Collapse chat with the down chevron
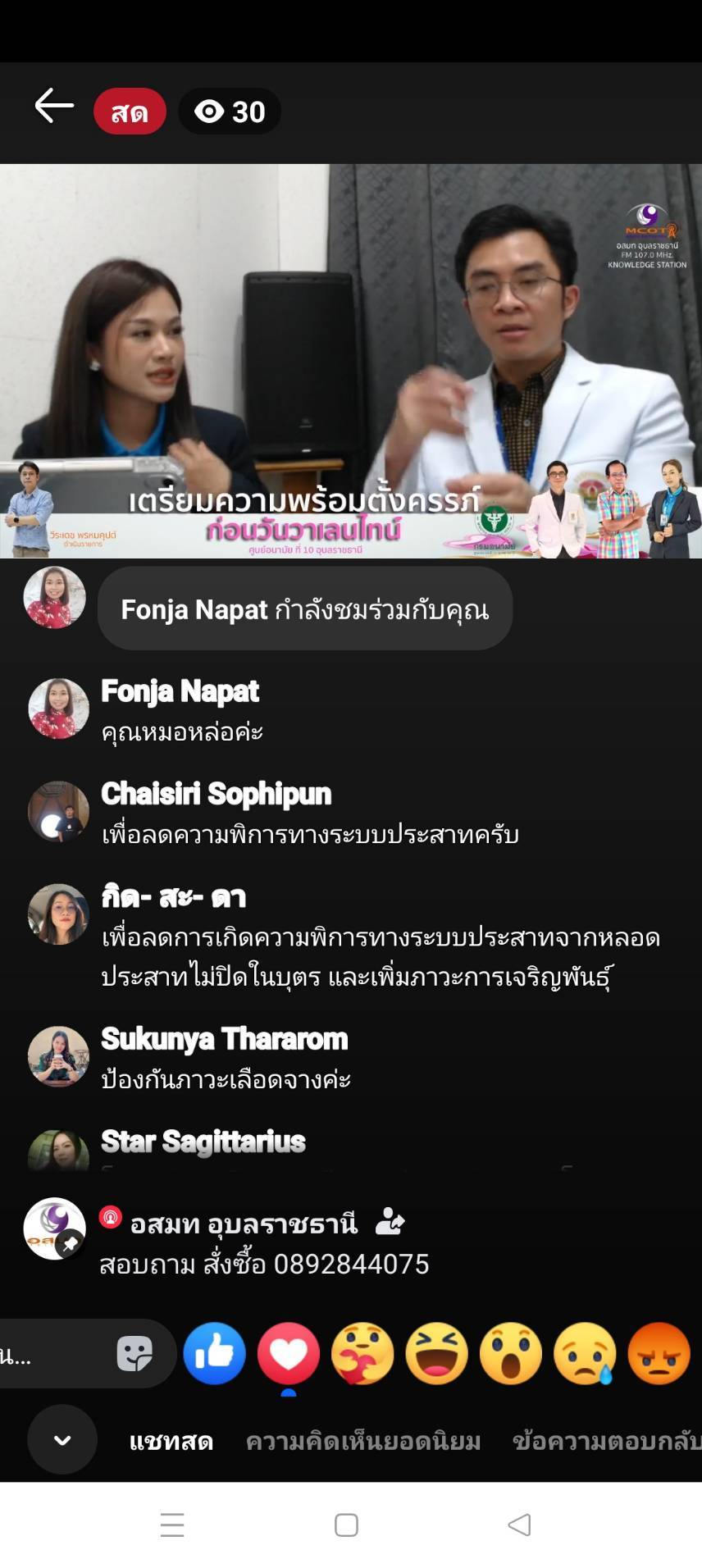The width and height of the screenshot is (702, 1568). (62, 1440)
